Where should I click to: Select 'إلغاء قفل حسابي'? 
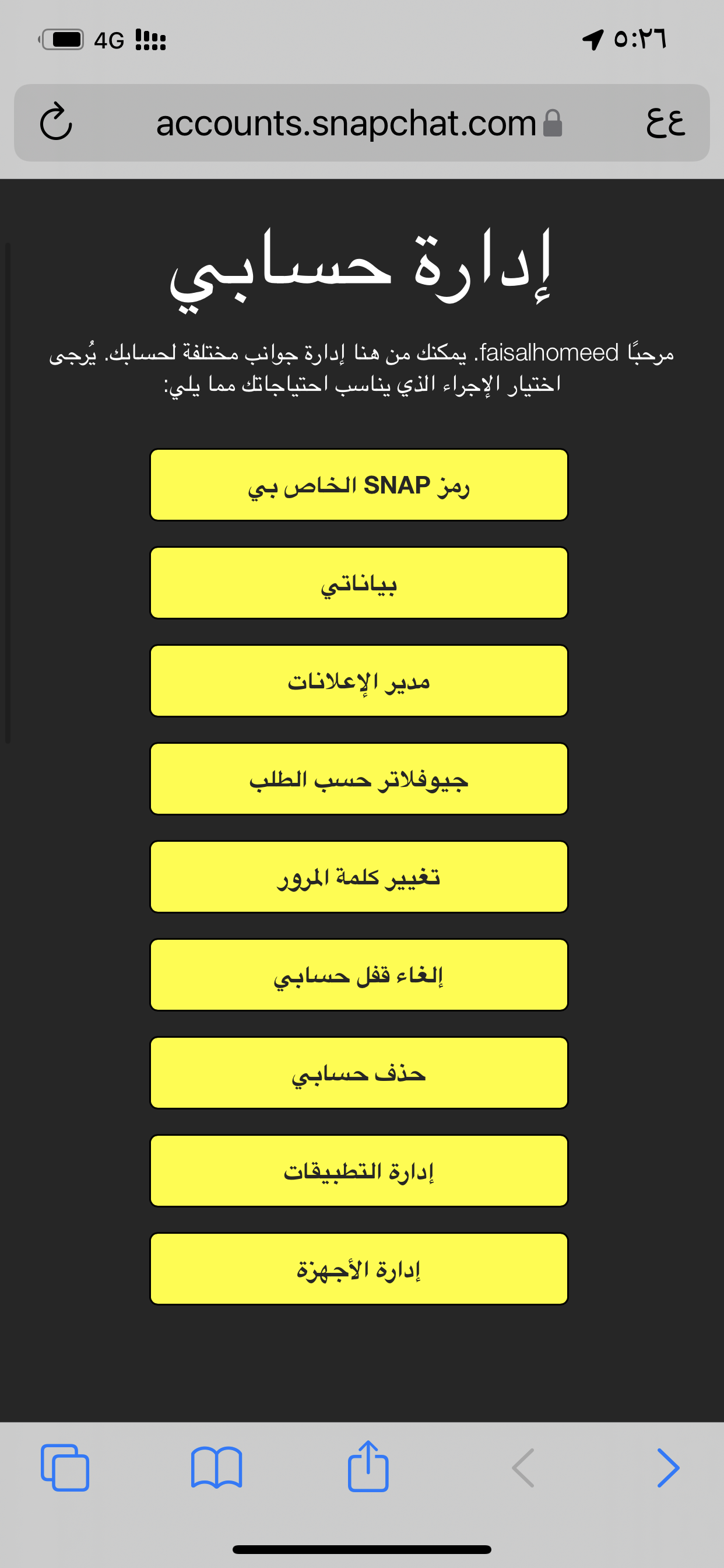(359, 975)
